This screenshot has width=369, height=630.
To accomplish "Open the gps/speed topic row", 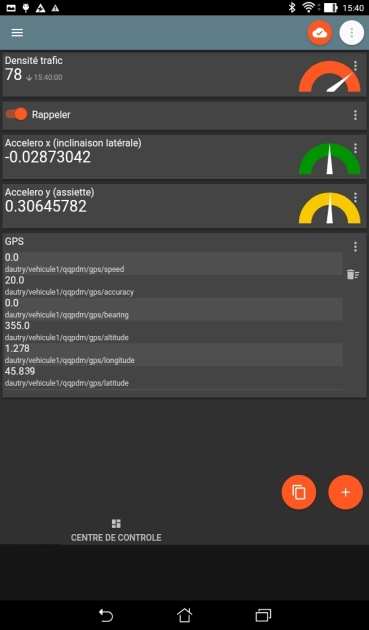I will (174, 263).
